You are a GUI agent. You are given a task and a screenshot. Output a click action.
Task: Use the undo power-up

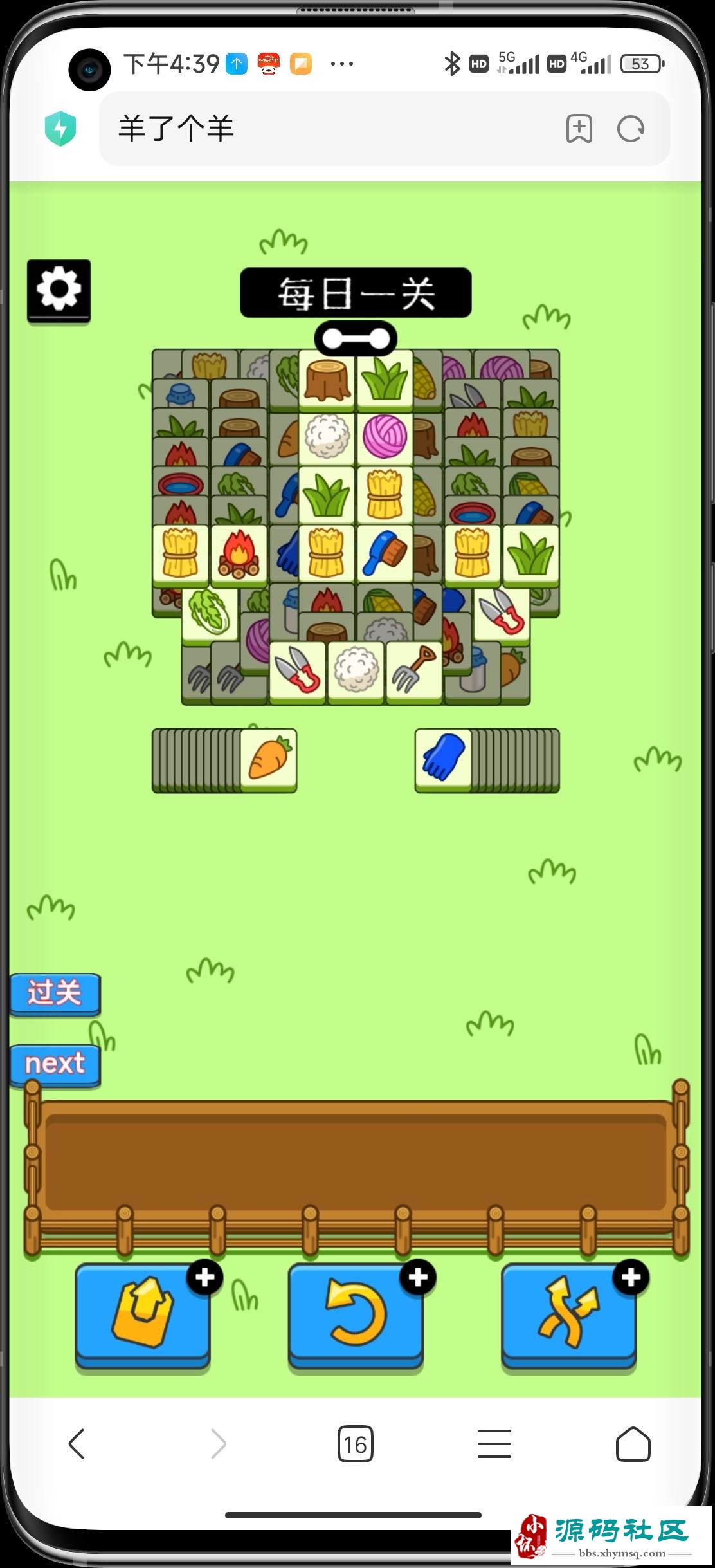click(356, 1312)
